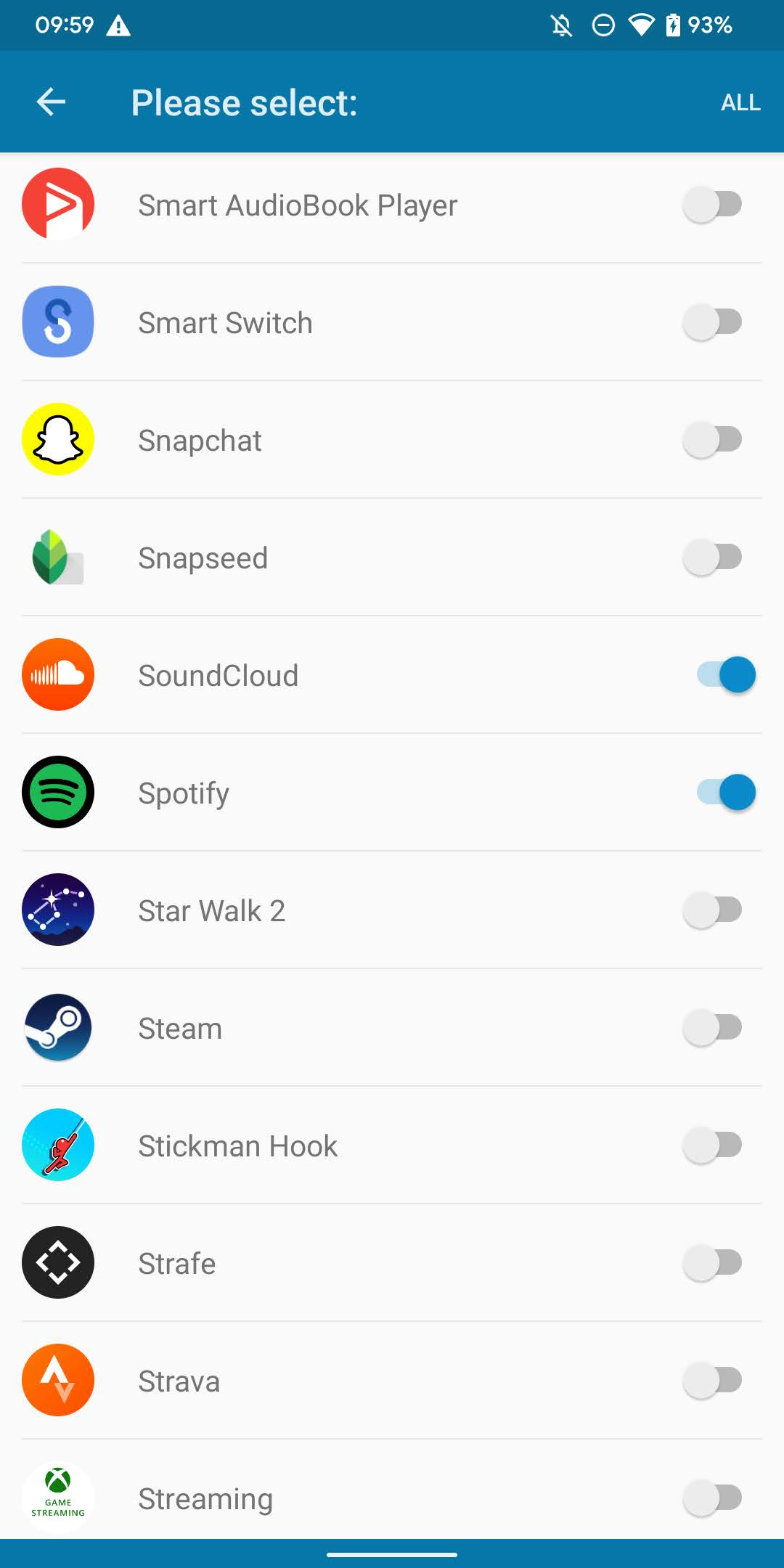
Task: Turn off the Spotify switch
Action: [x=726, y=793]
